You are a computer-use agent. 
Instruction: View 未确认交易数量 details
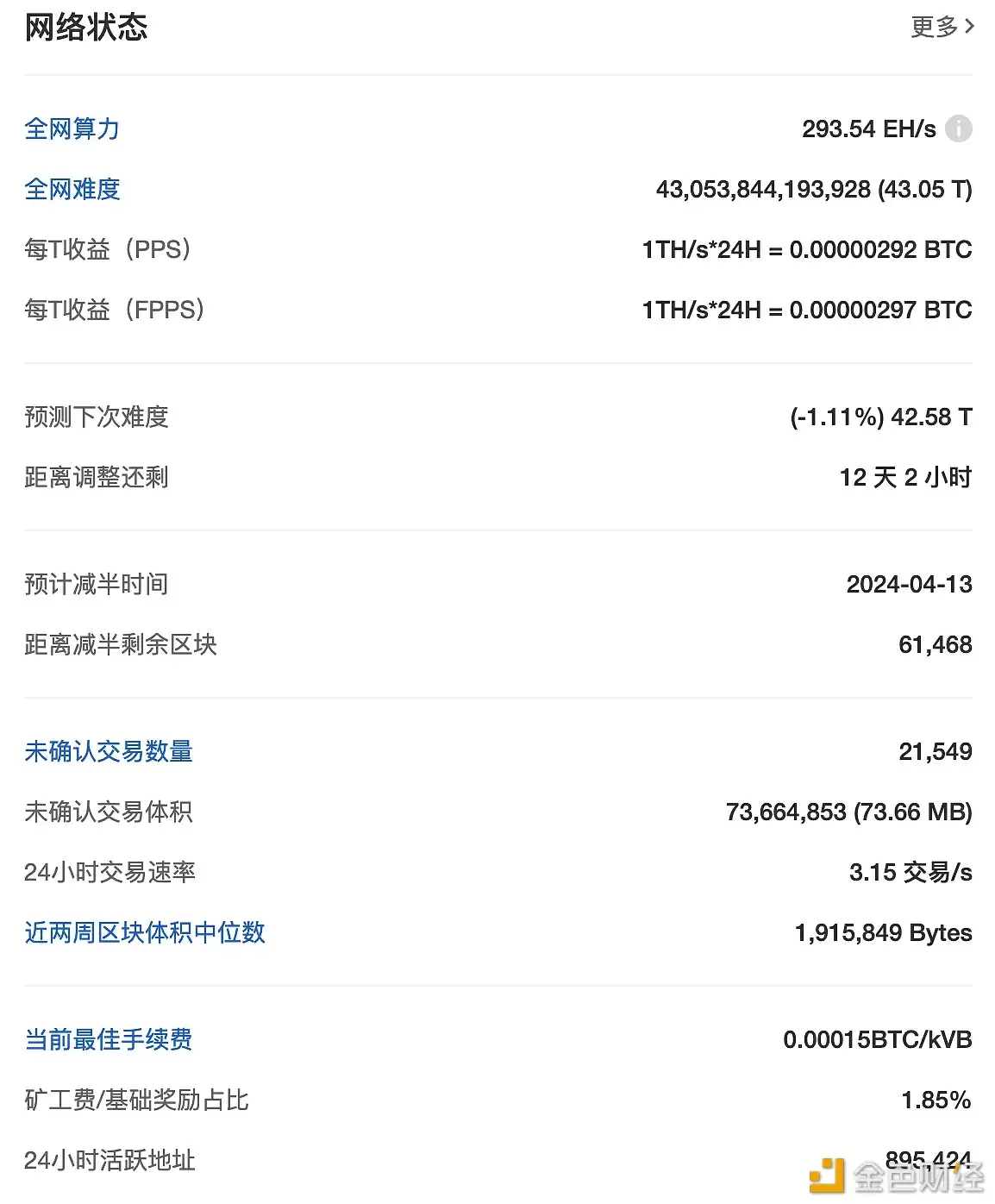coord(109,752)
